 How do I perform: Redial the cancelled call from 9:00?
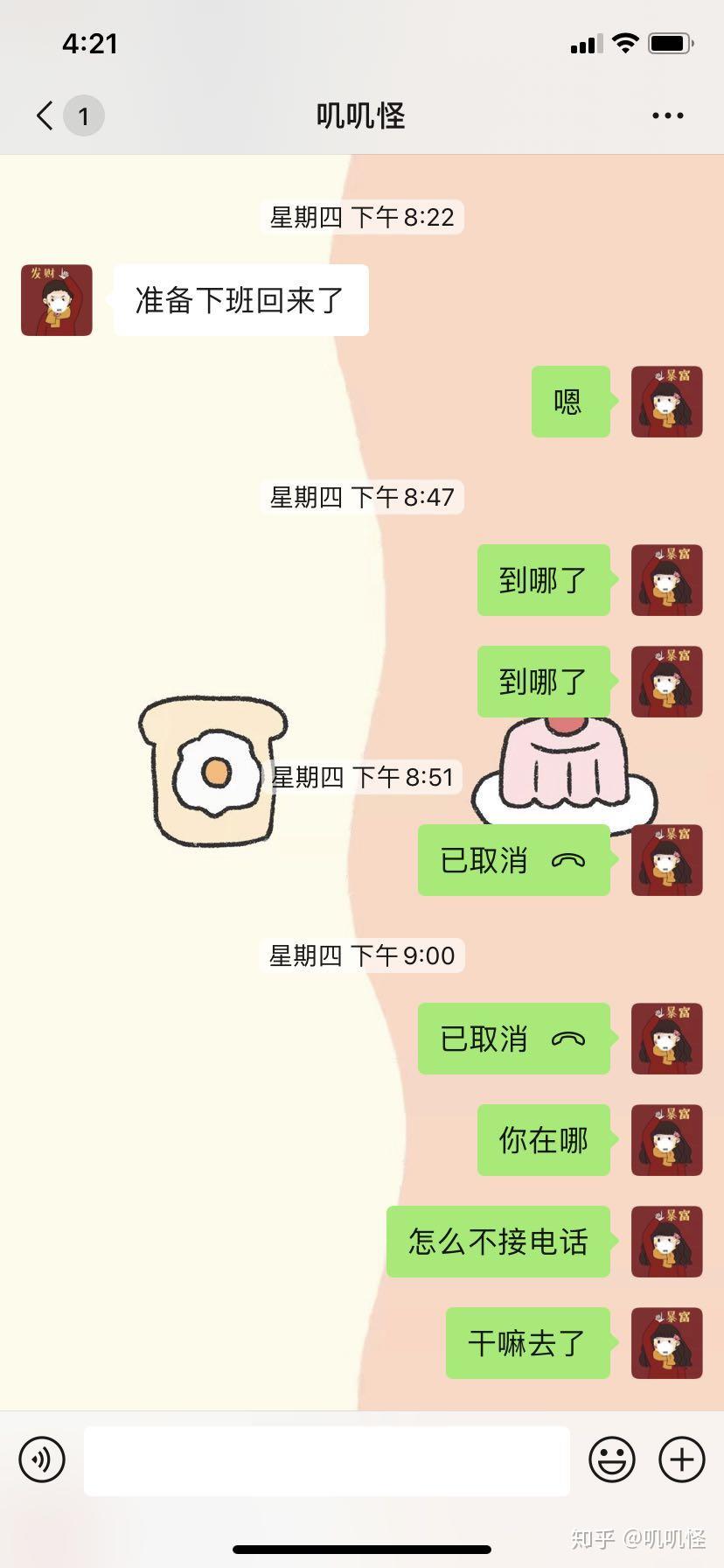point(513,1039)
